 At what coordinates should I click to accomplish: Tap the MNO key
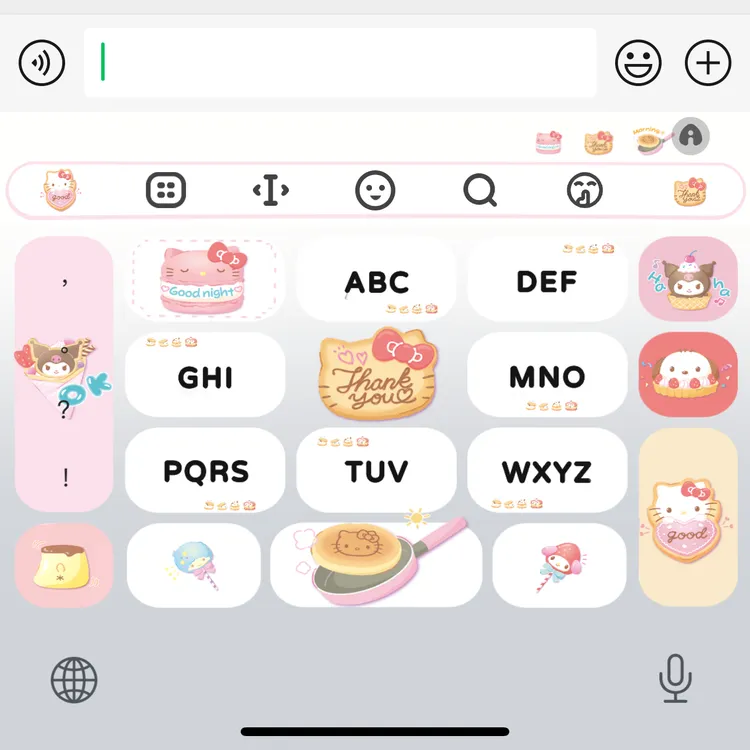547,376
